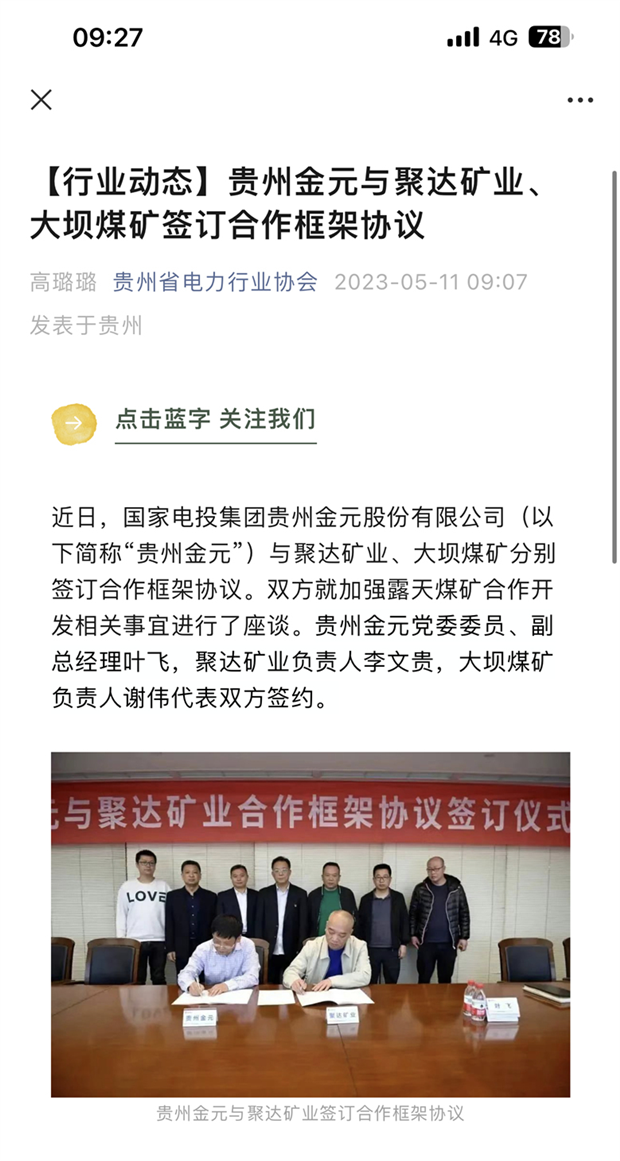This screenshot has width=620, height=1161.
Task: Open the three-dot overflow menu
Action: pos(580,100)
